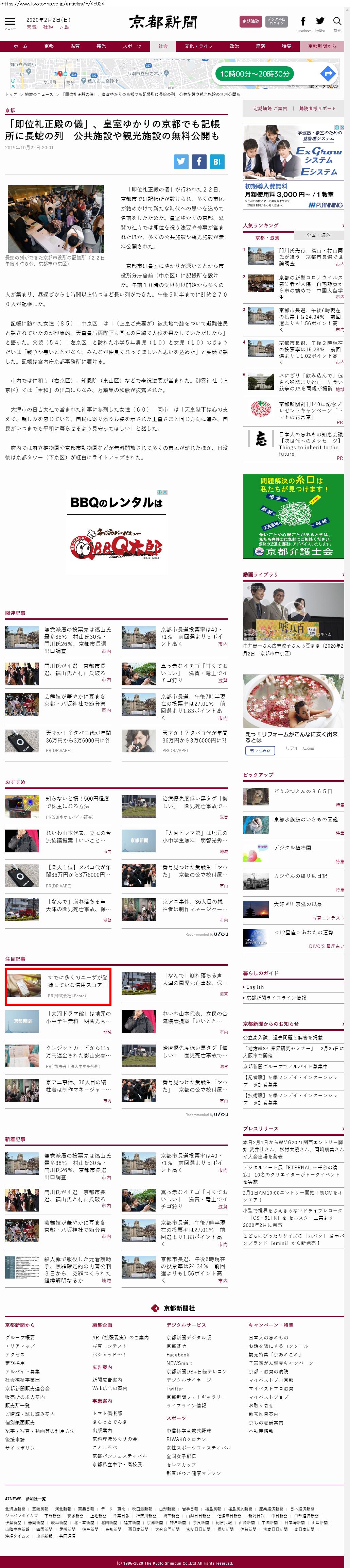Viewport: 350px width, 1568px height.
Task: Tap もっとみる button on reform ad
Action: [260, 751]
